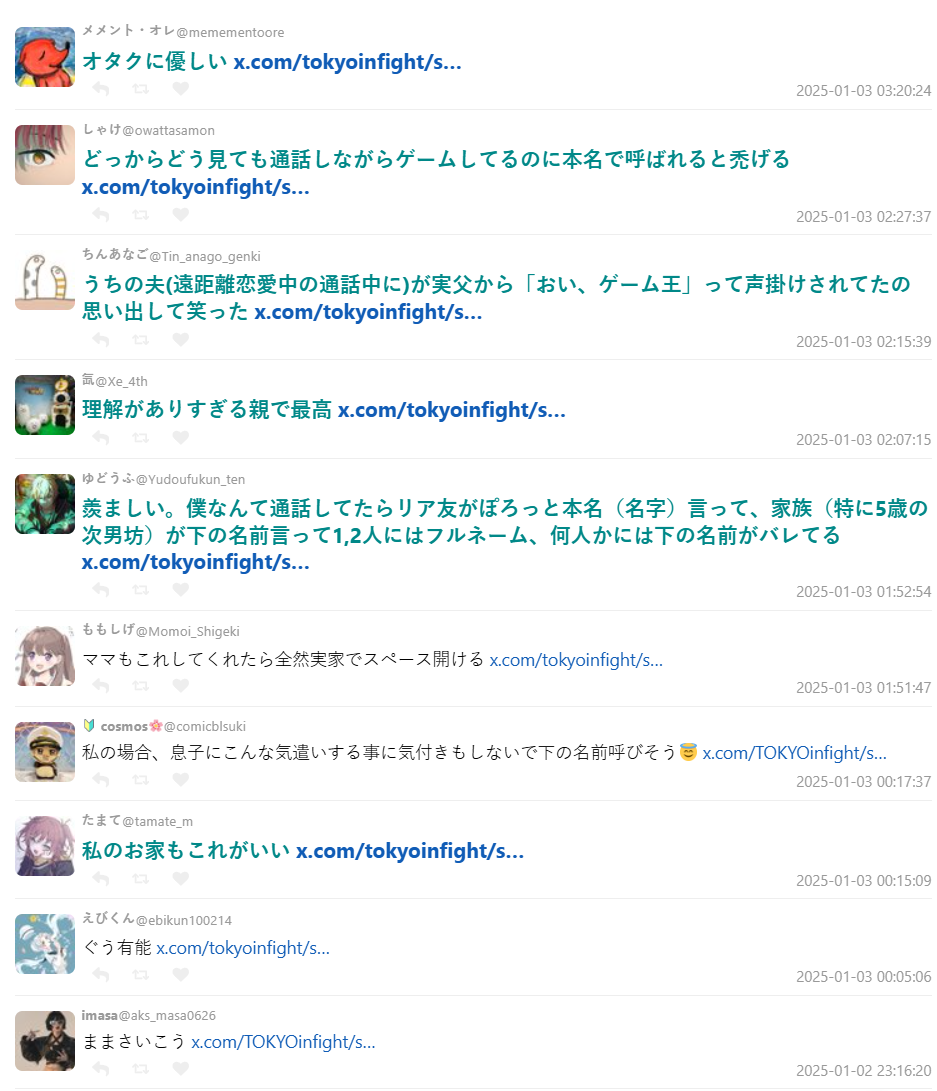Open the x.com link in えびくん's tweet
937x1091 pixels.
click(243, 948)
